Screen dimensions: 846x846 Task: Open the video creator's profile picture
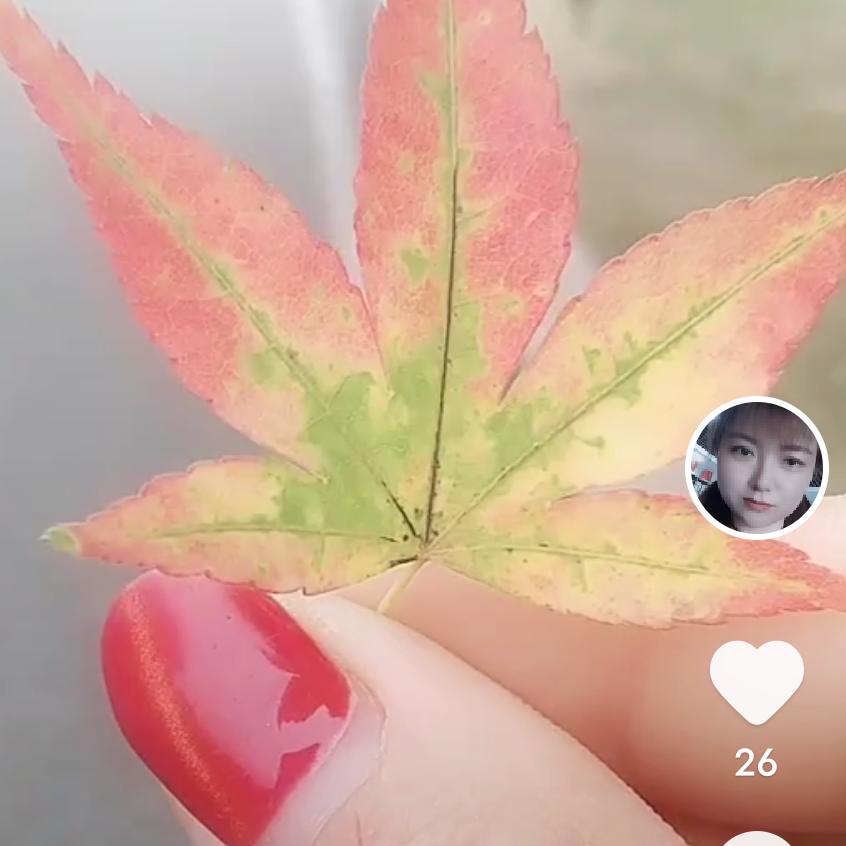click(x=757, y=468)
